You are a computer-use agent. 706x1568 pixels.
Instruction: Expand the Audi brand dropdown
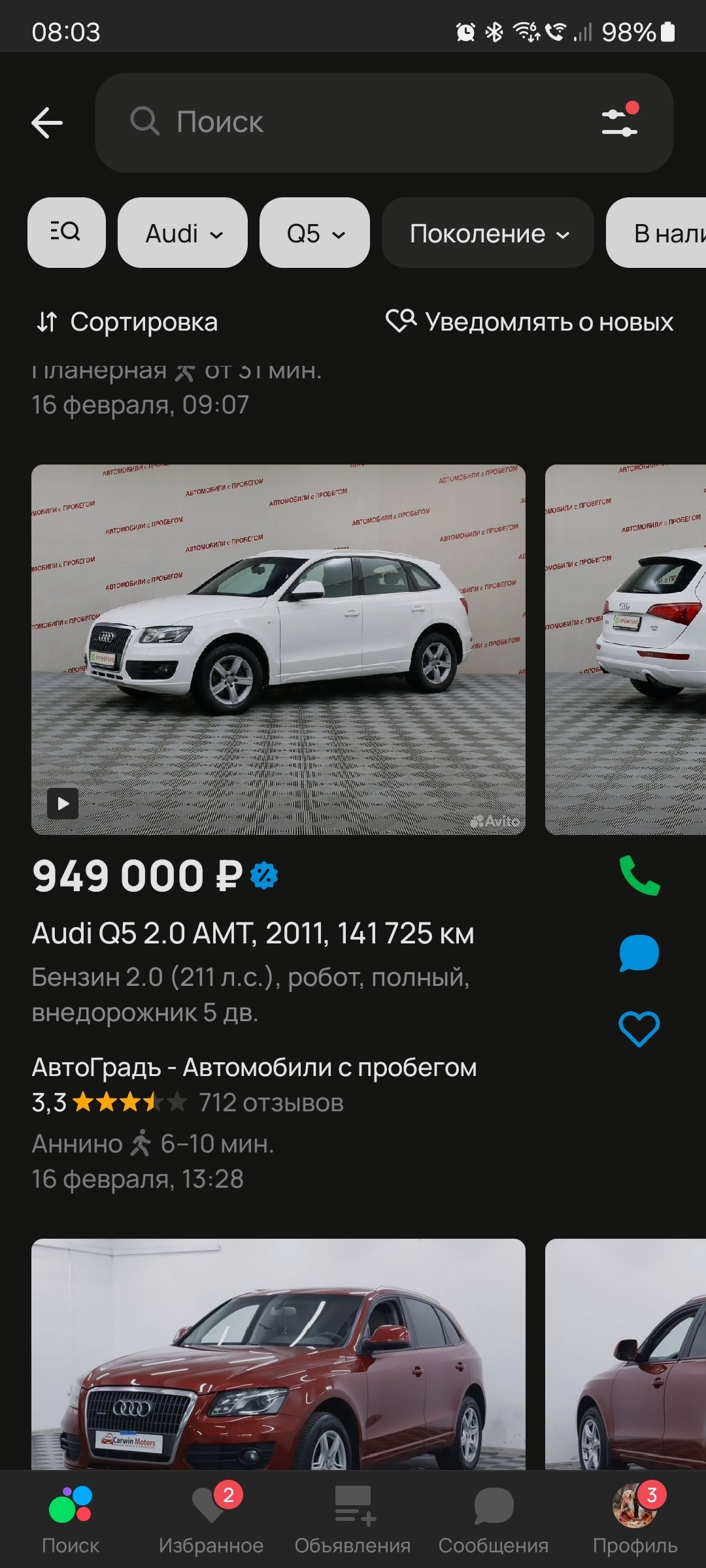(182, 233)
